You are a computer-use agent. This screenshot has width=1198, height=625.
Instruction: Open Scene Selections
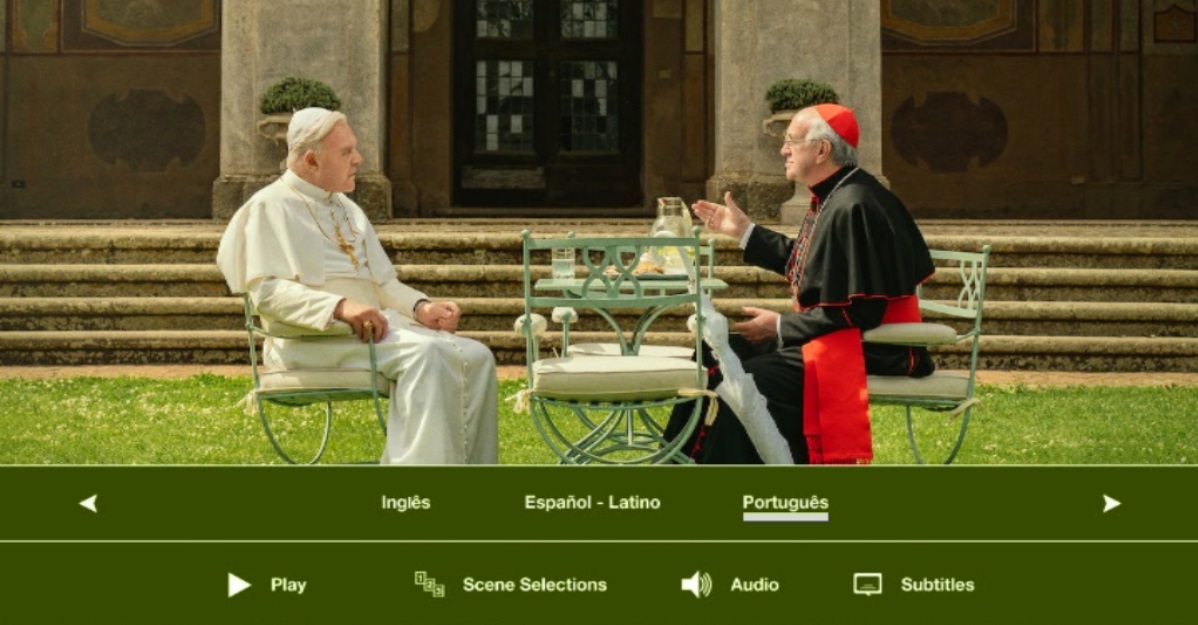pyautogui.click(x=511, y=585)
